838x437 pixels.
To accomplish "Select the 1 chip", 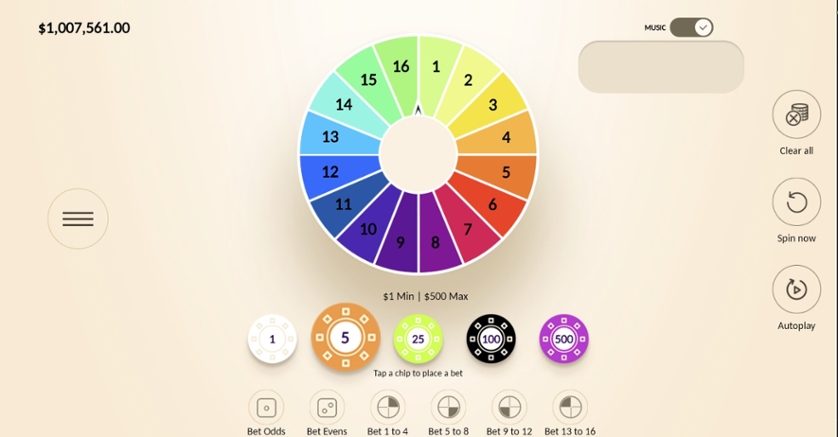I will (272, 339).
